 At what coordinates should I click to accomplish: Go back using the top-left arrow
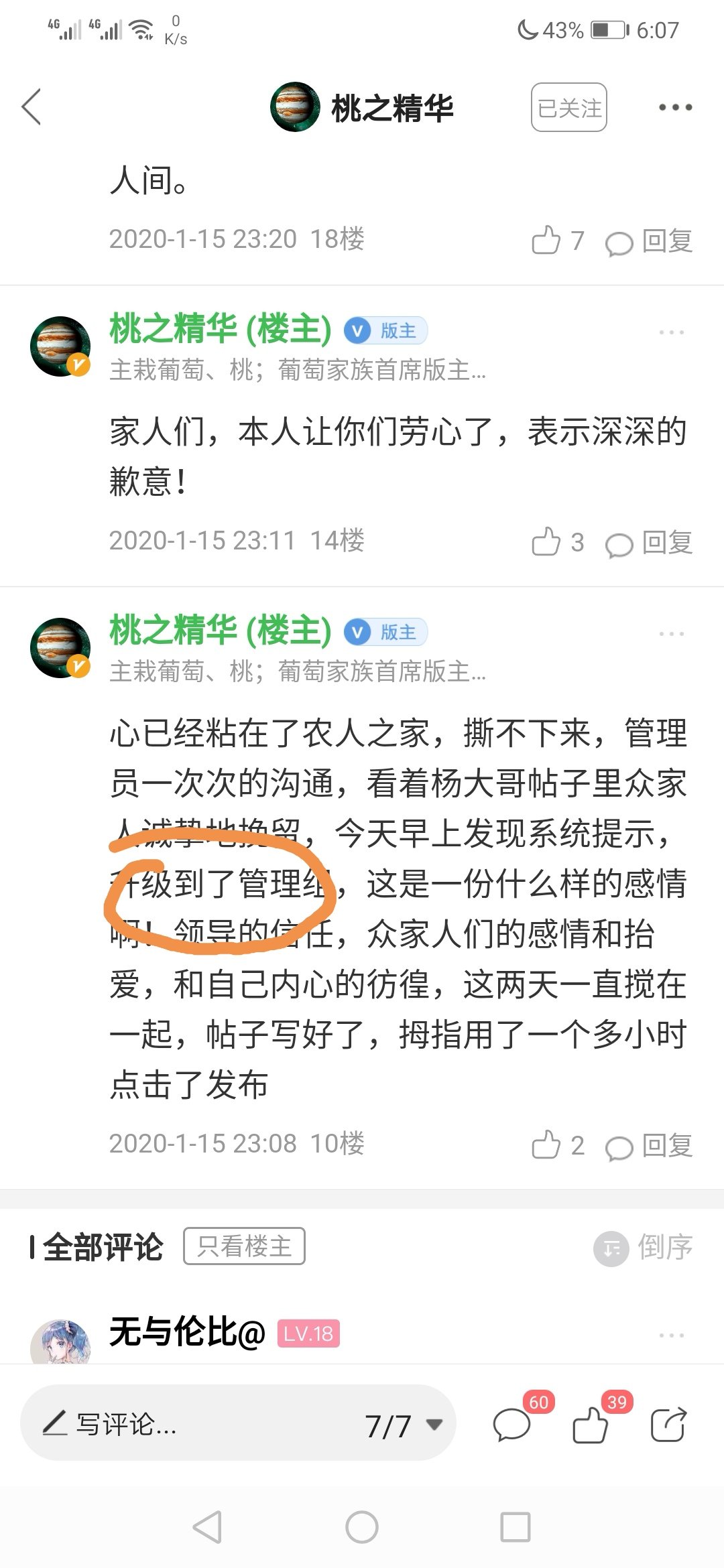(x=32, y=107)
